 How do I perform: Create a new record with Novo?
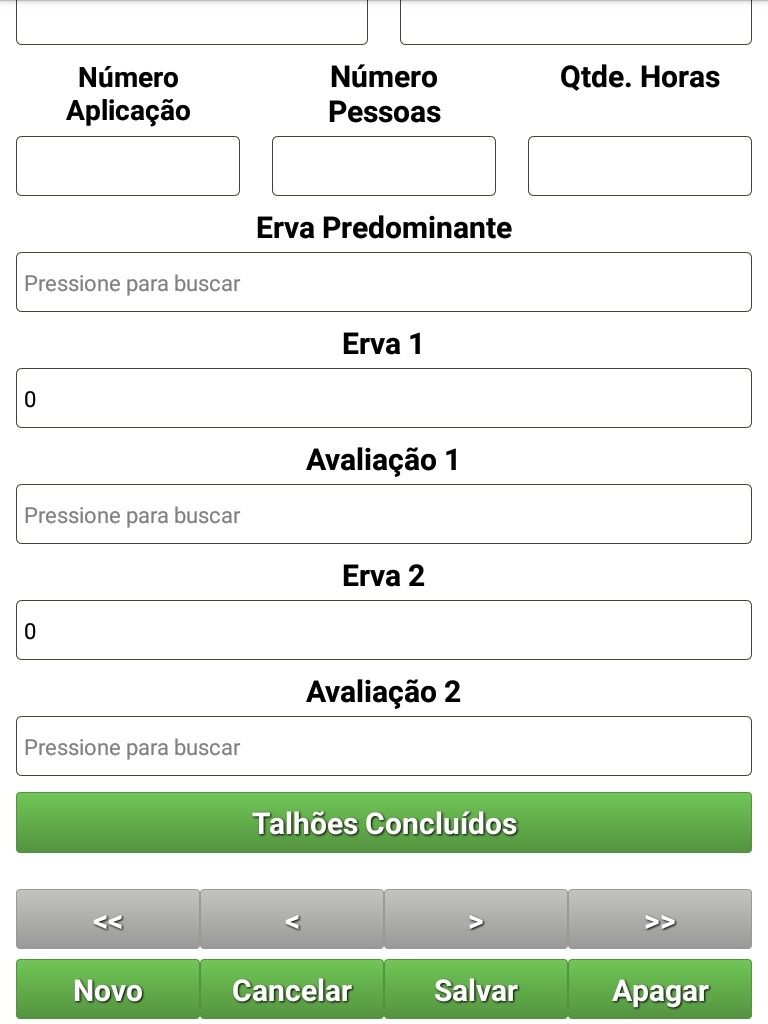pyautogui.click(x=108, y=989)
